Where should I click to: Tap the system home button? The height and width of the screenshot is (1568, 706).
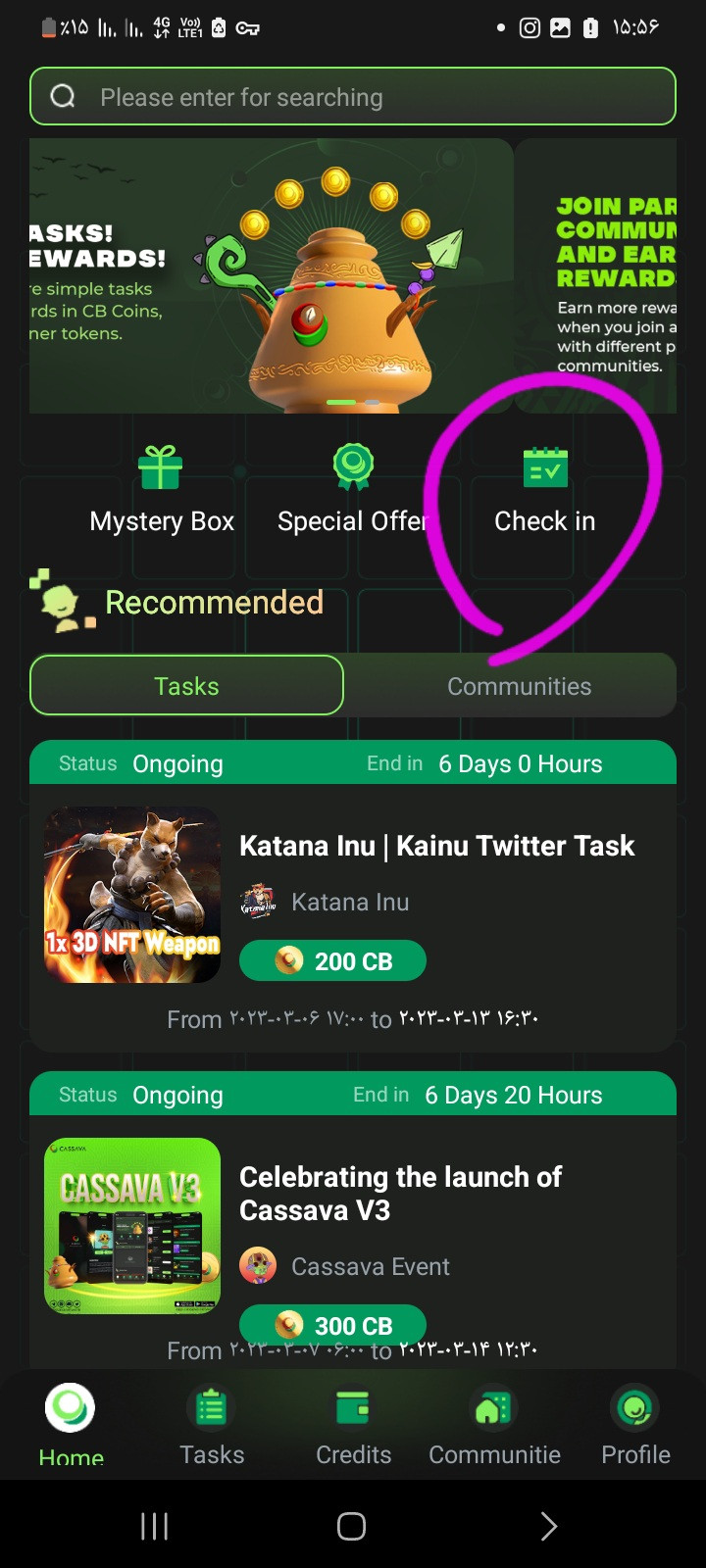352,1526
